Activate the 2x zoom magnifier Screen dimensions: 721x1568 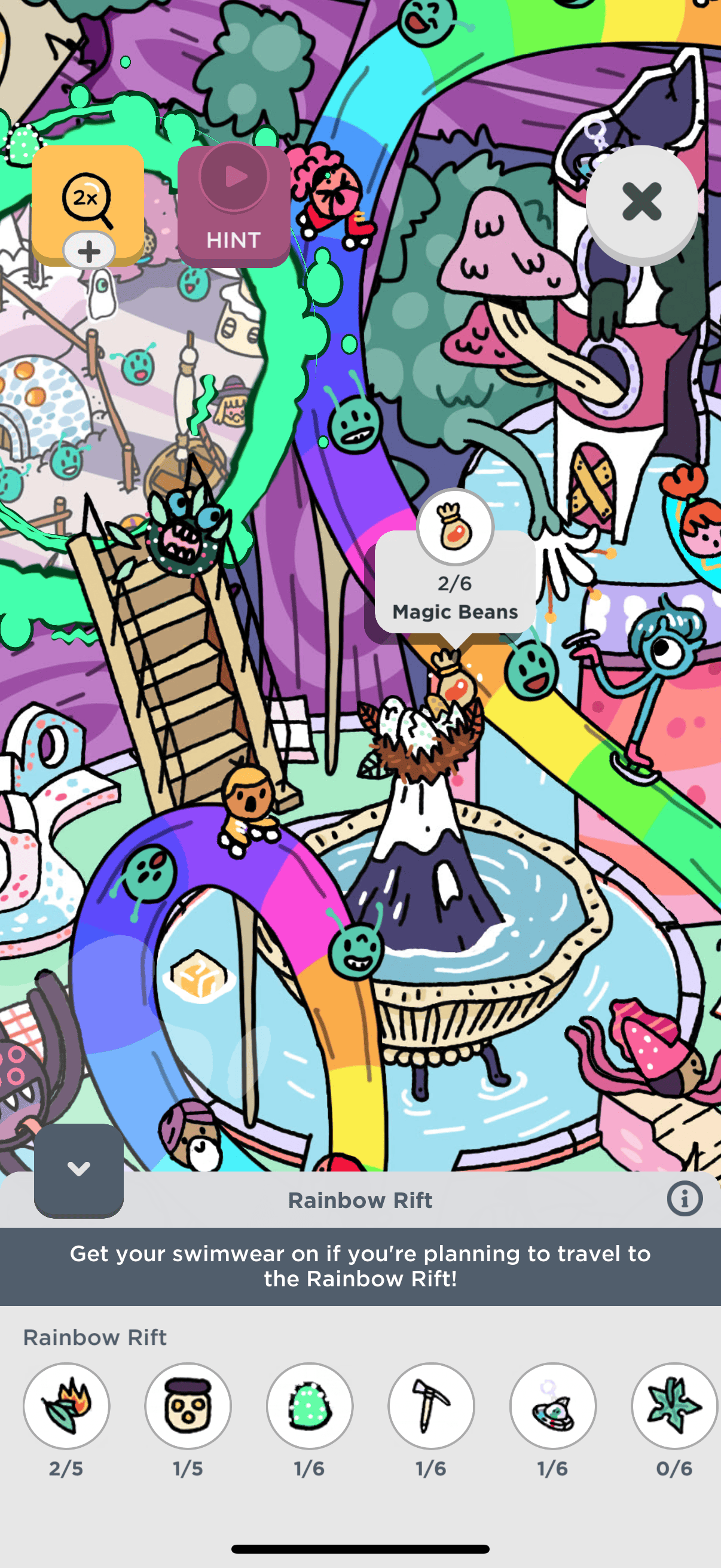88,198
